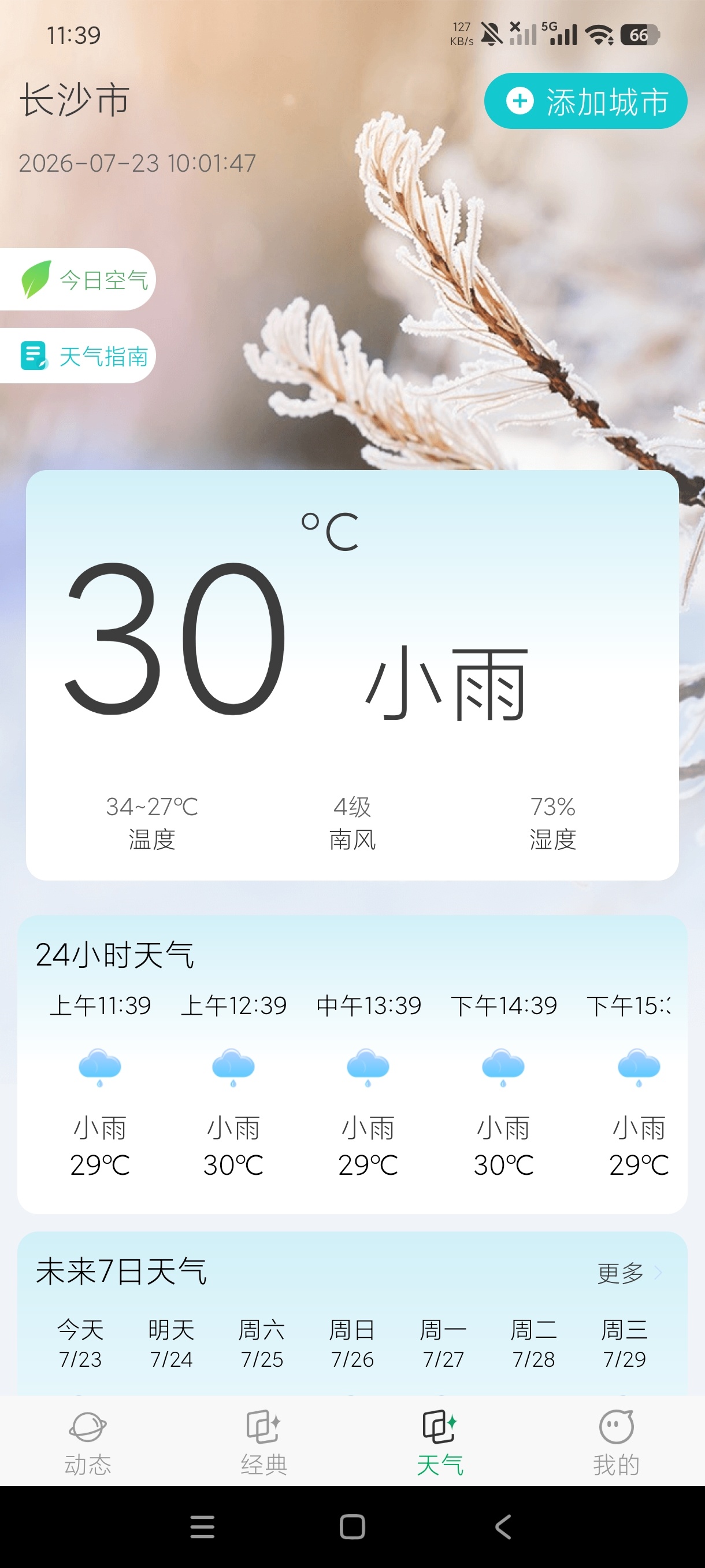Open the 天气指南 weather guide
The image size is (705, 1568).
(78, 356)
